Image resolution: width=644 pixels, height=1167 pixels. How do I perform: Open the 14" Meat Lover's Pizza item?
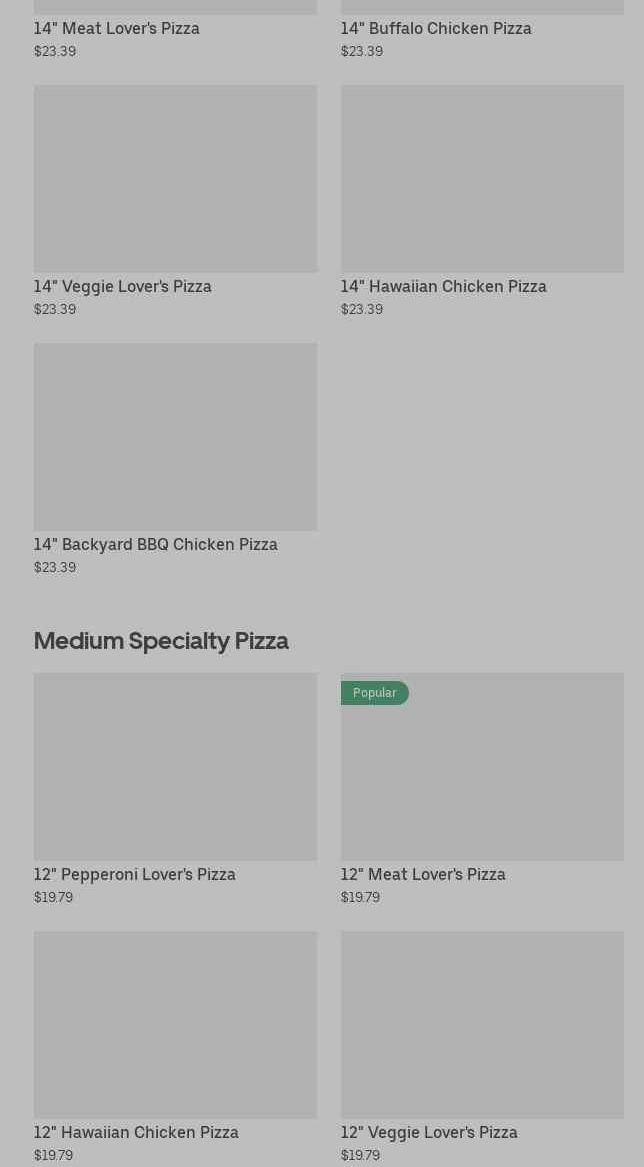point(117,28)
